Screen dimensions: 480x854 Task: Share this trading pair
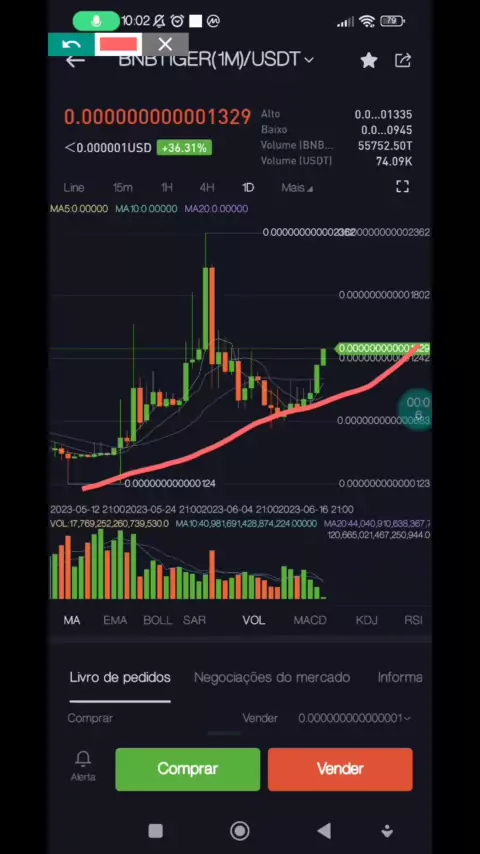point(402,60)
